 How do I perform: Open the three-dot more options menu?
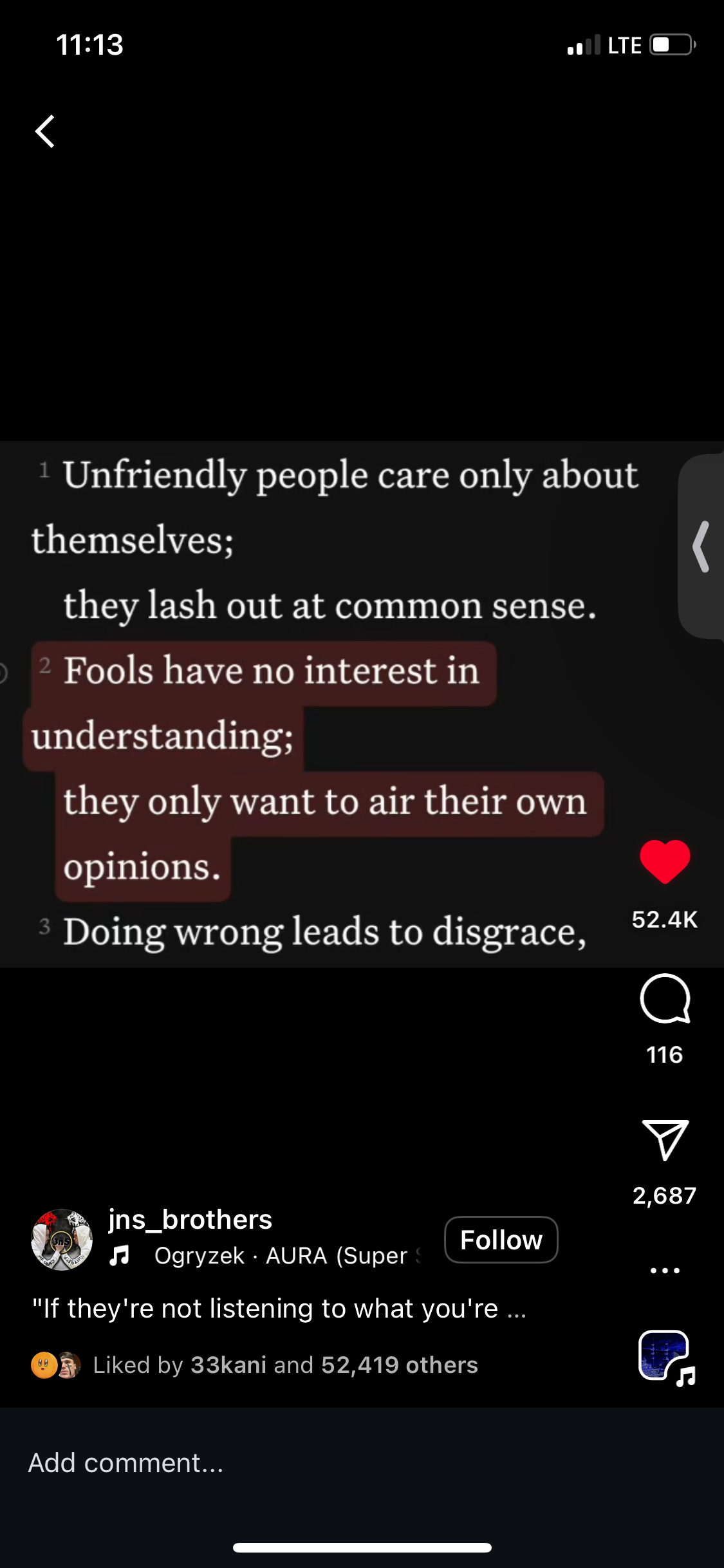pos(665,1271)
